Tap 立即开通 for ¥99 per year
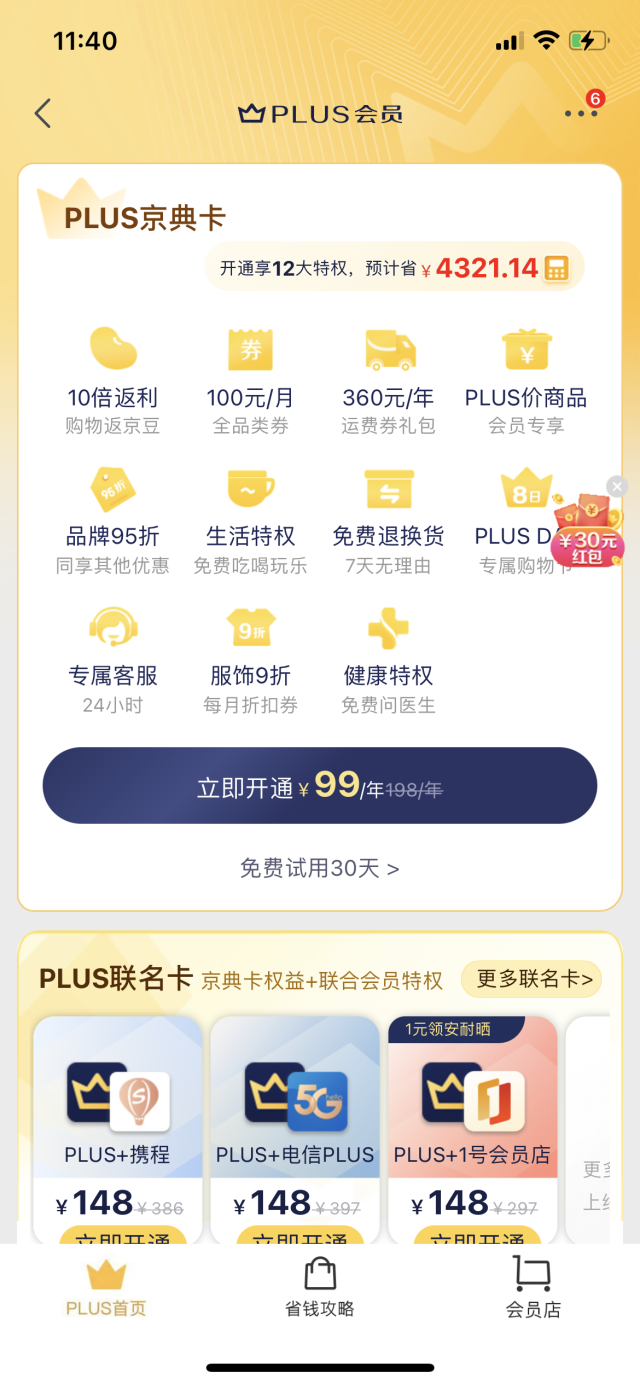Viewport: 640px width, 1385px height. [320, 786]
